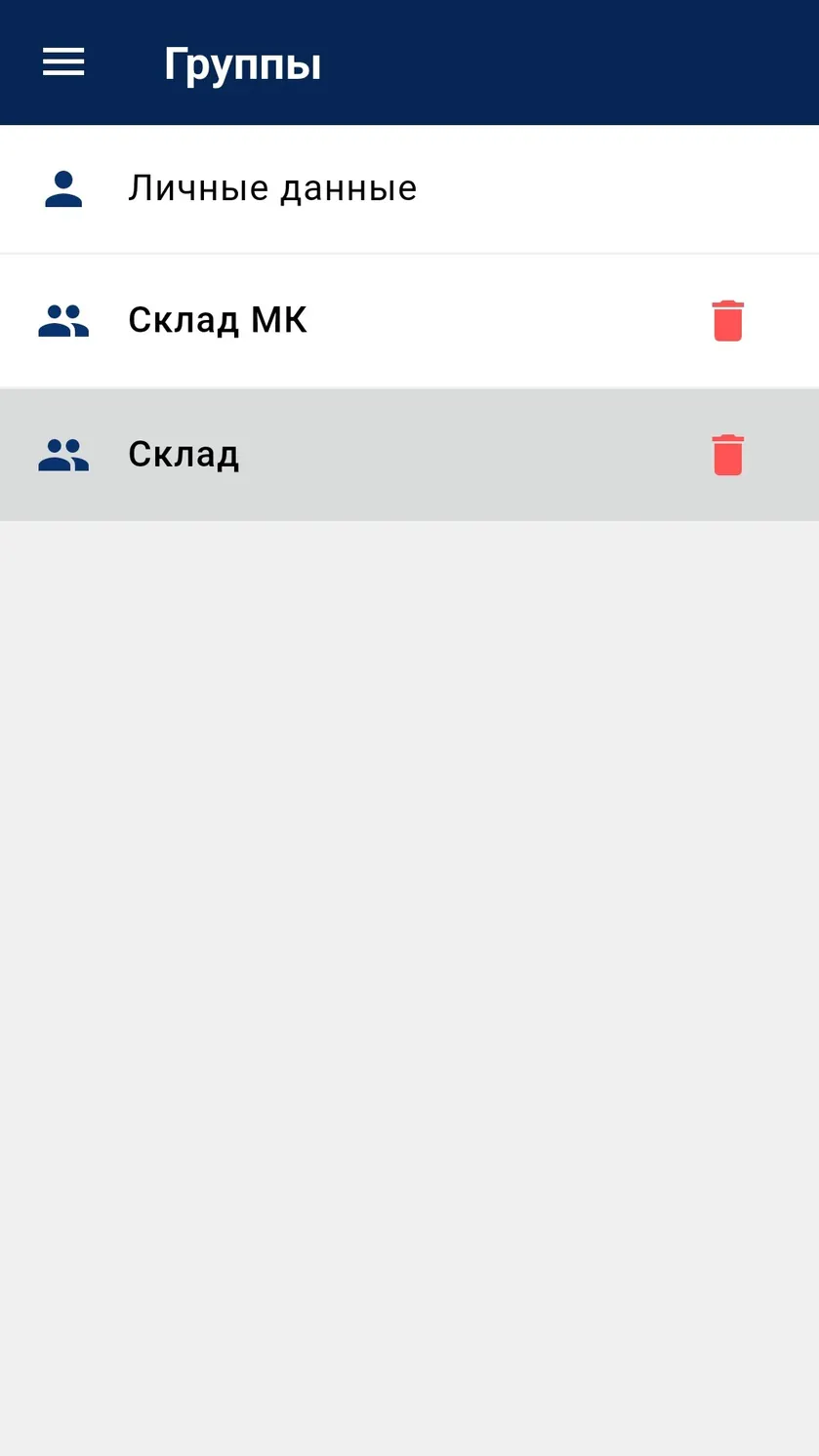Delete the Склад МК group
Image resolution: width=819 pixels, height=1456 pixels.
pos(727,320)
